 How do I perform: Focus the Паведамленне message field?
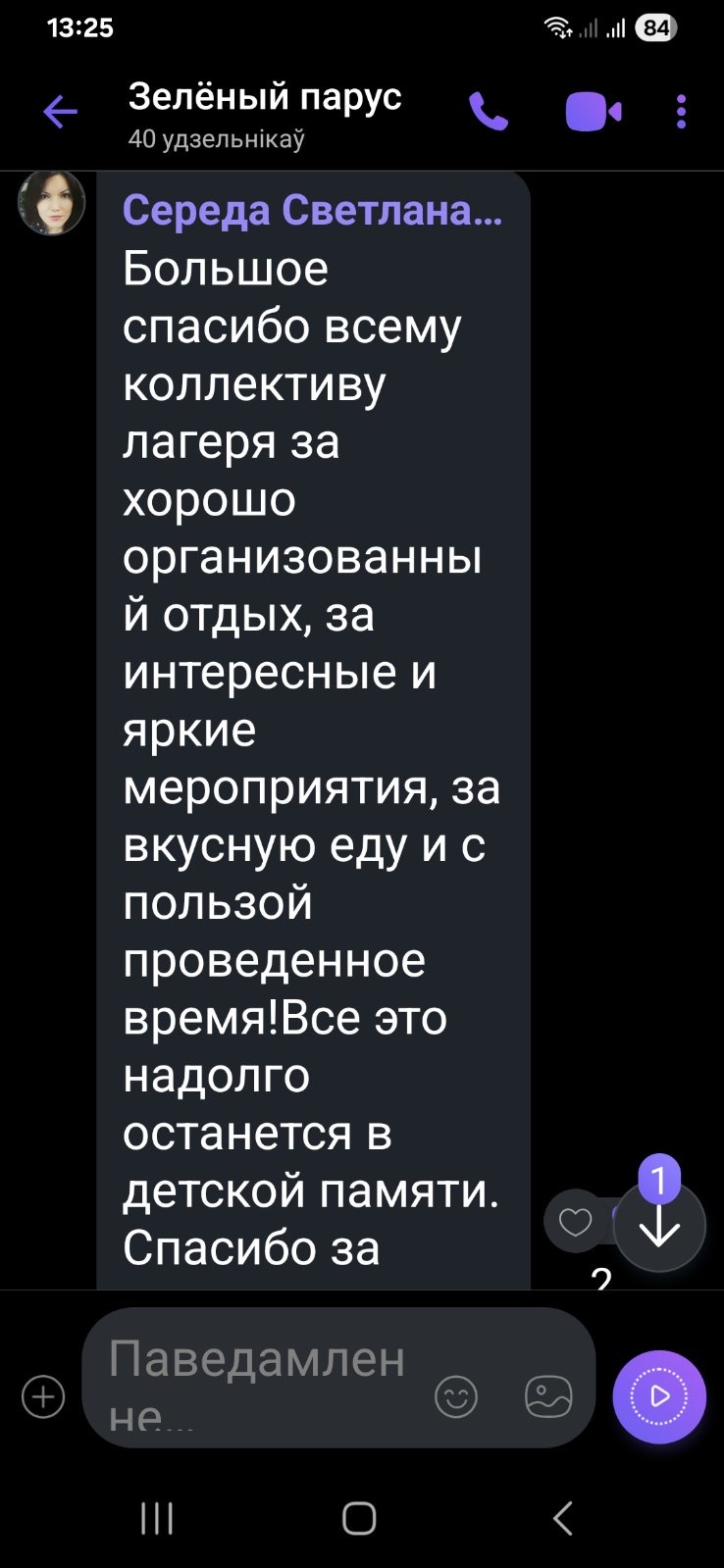coord(260,1378)
